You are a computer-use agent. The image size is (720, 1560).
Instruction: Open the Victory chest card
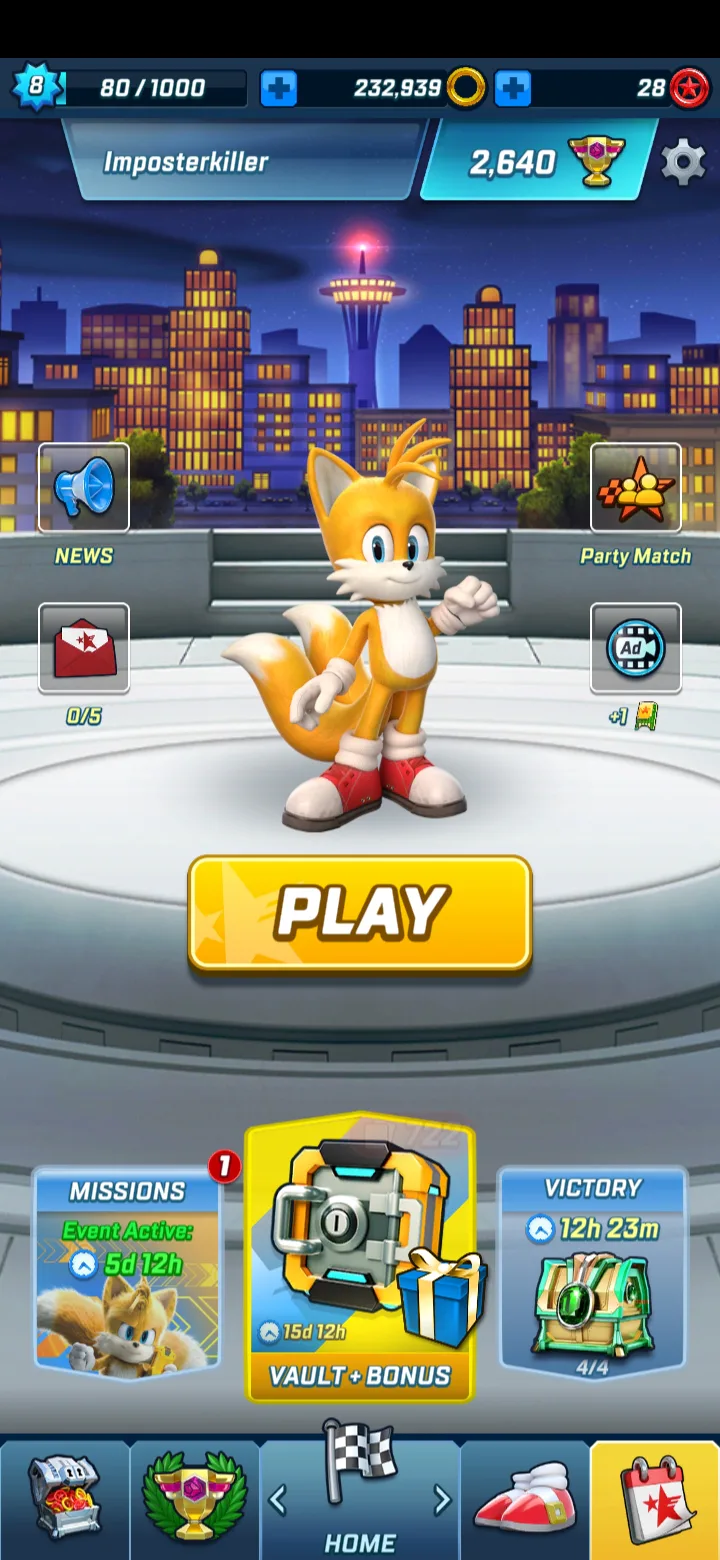(592, 1270)
